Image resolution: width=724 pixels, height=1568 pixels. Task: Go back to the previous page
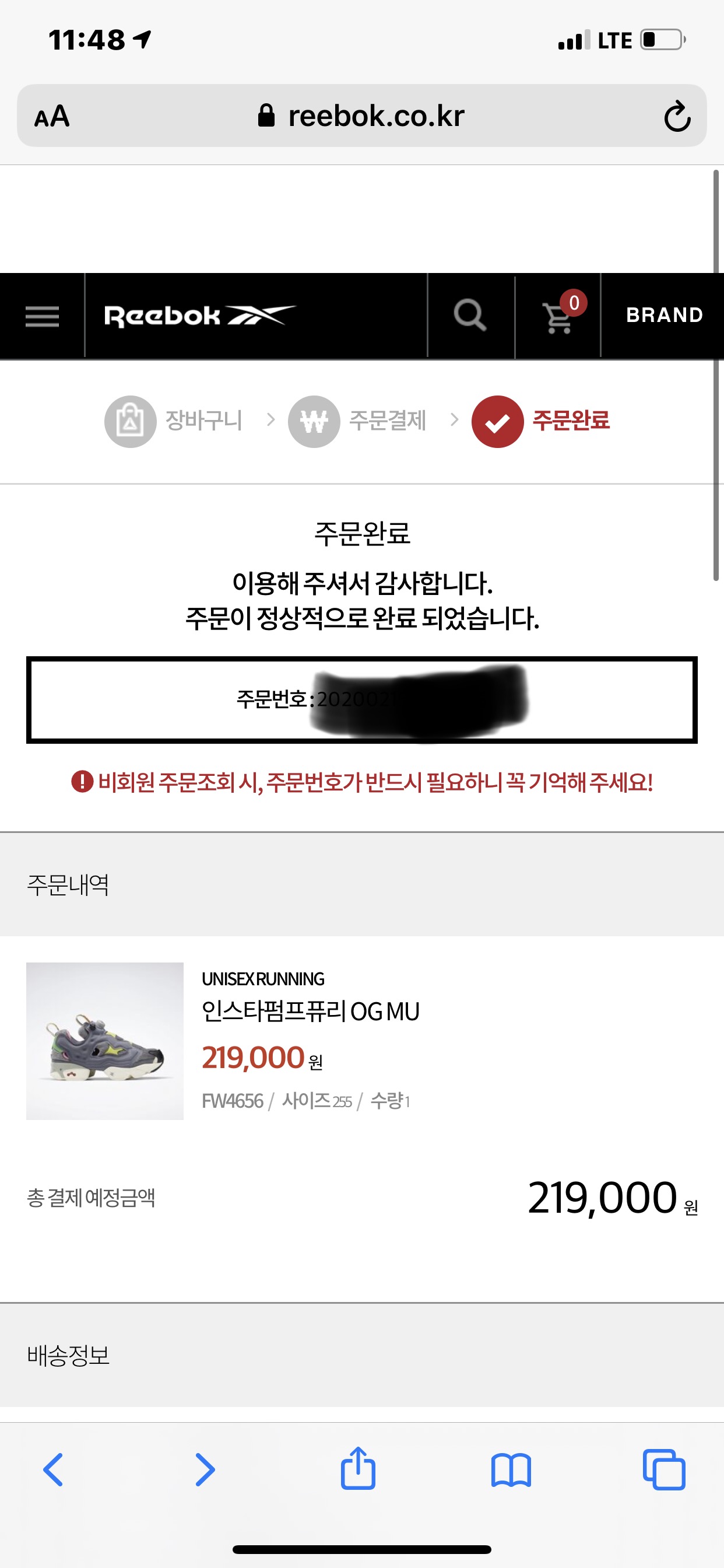(53, 1469)
